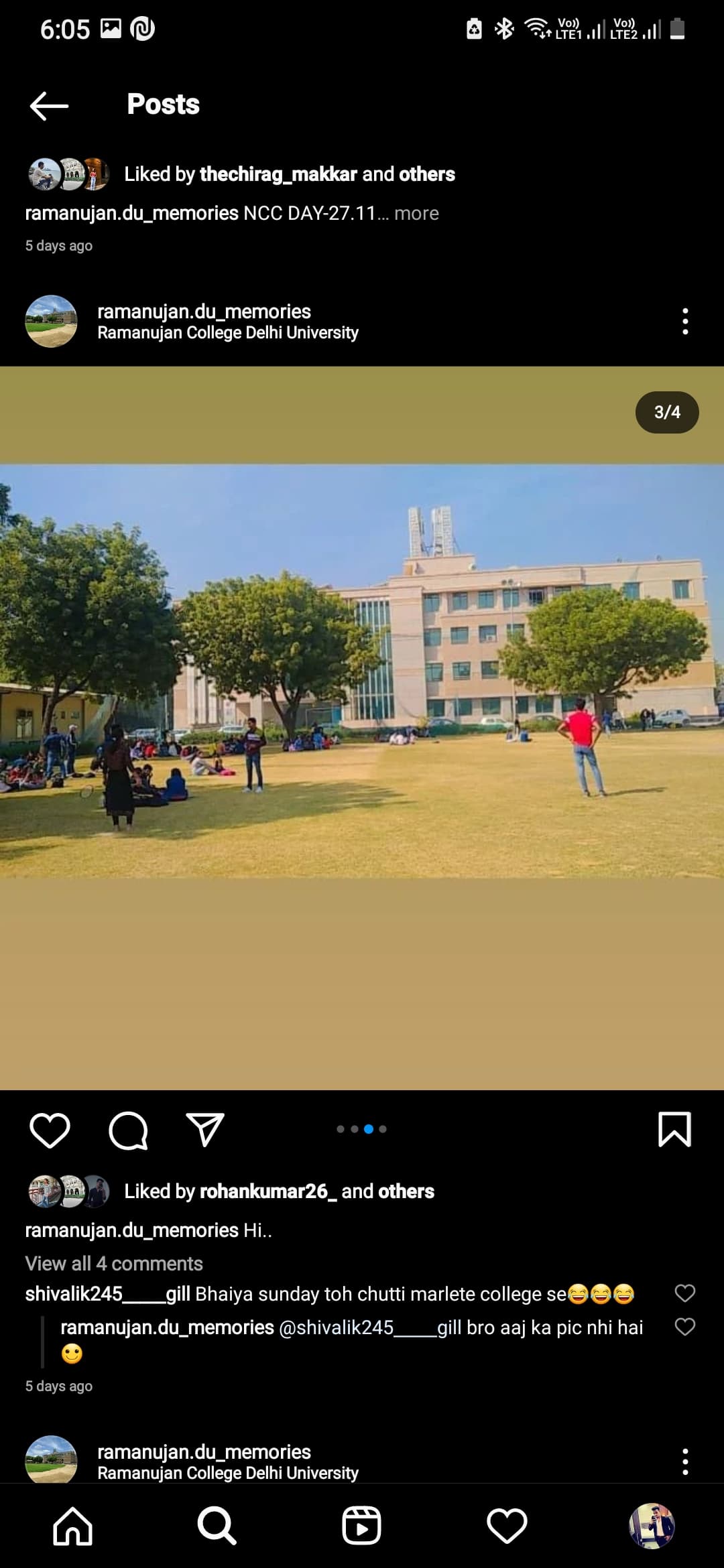Like the campus lawn photo post
Image resolution: width=724 pixels, height=1568 pixels.
50,1130
